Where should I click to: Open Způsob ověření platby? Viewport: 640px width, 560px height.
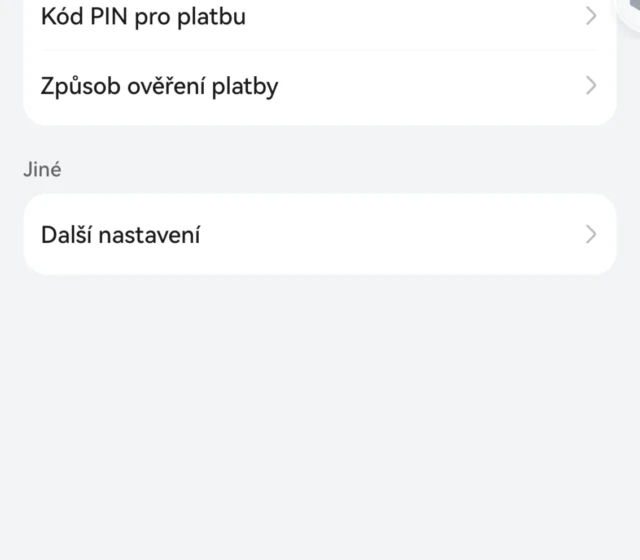318,86
